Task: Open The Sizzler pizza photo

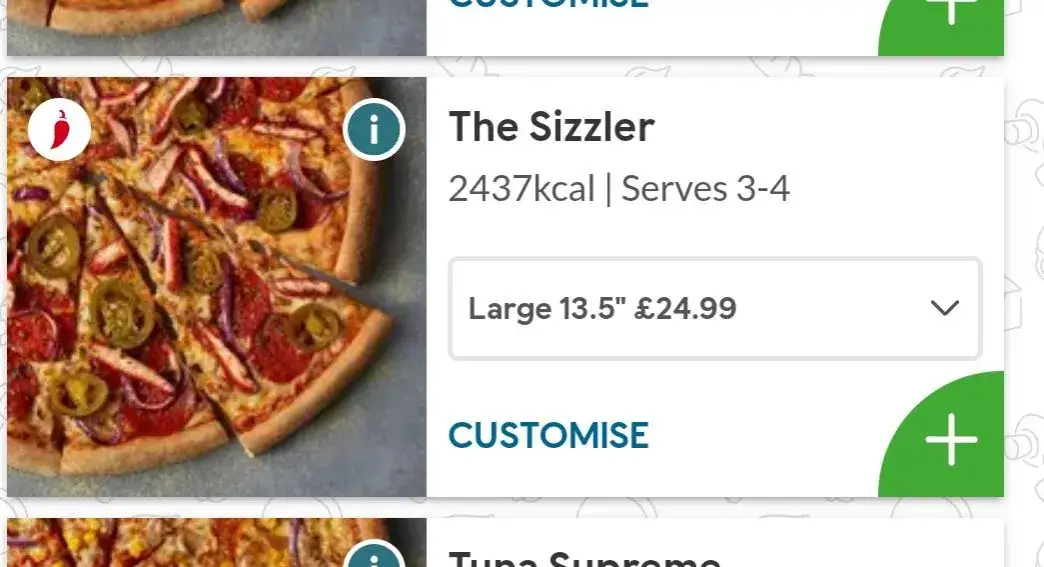Action: tap(200, 300)
